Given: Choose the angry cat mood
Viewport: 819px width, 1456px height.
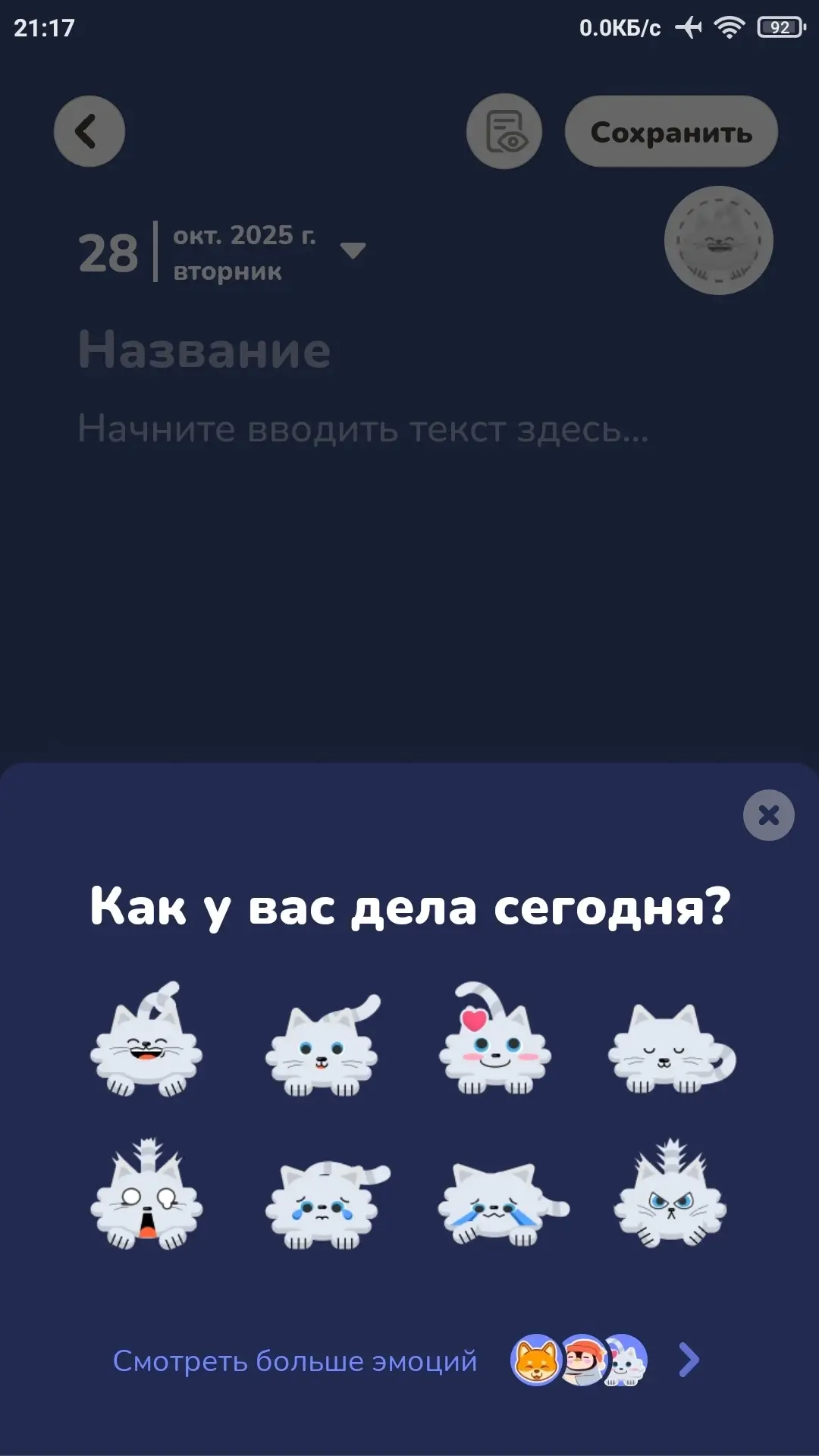Looking at the screenshot, I should (x=670, y=1196).
